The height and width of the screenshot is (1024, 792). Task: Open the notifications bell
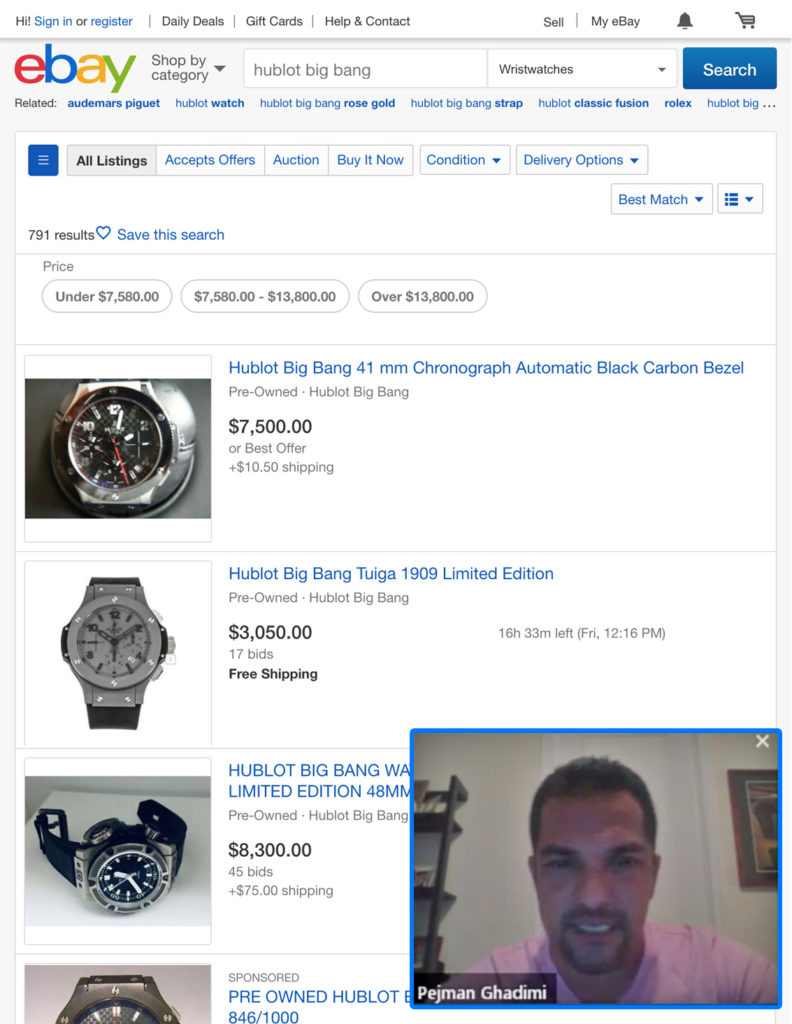tap(685, 21)
